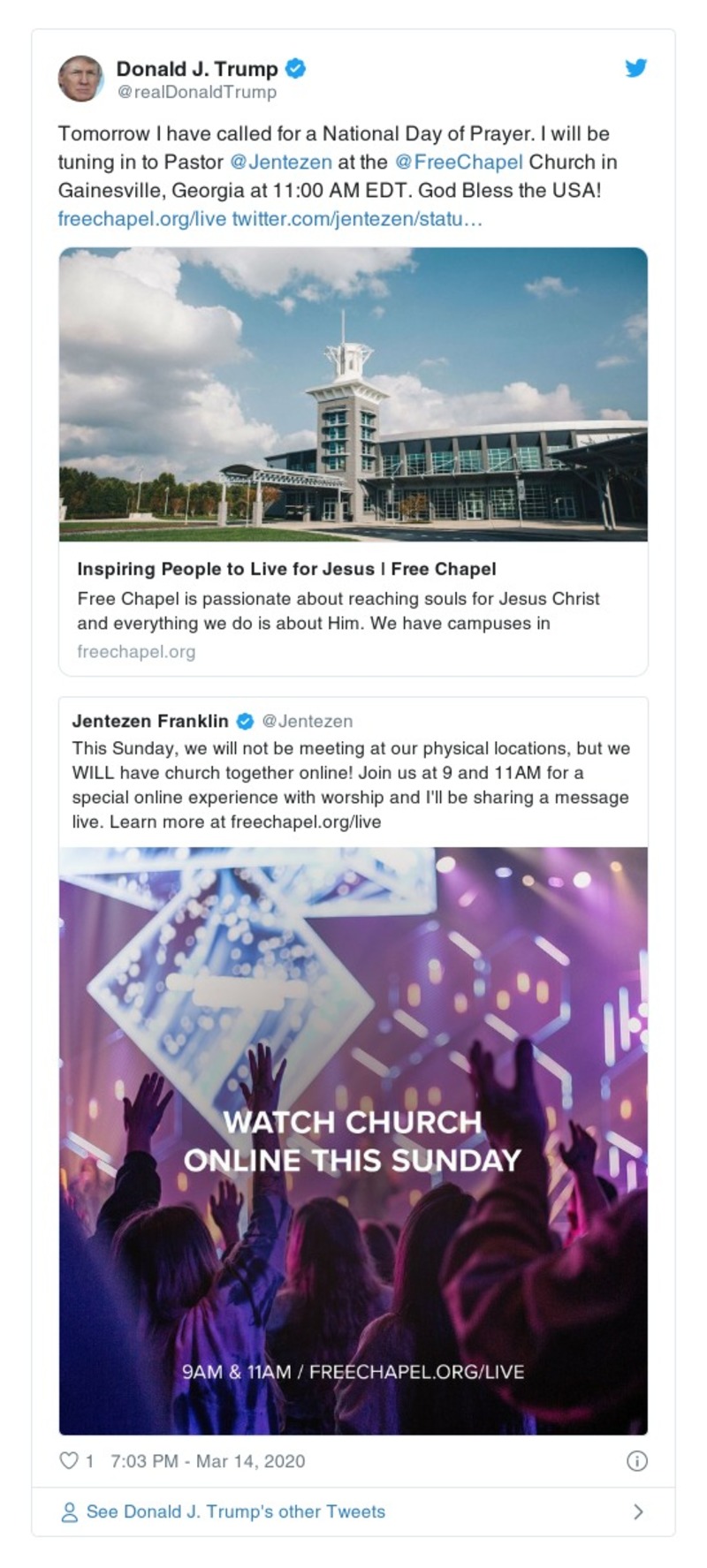Open Donald J. Trump's profile picture
Viewport: 707px width, 1568px height.
[80, 79]
